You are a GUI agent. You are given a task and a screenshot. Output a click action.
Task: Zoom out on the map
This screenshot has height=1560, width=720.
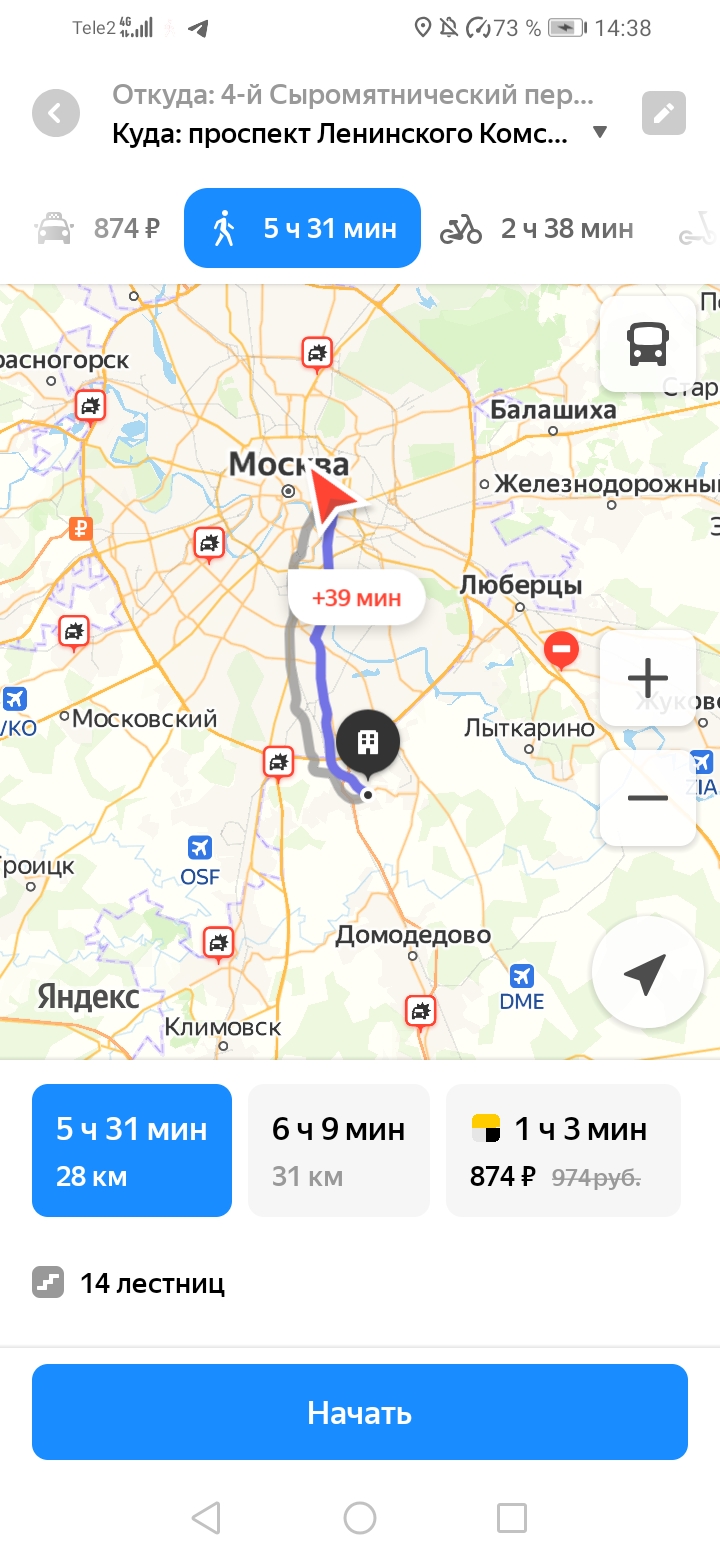[647, 797]
